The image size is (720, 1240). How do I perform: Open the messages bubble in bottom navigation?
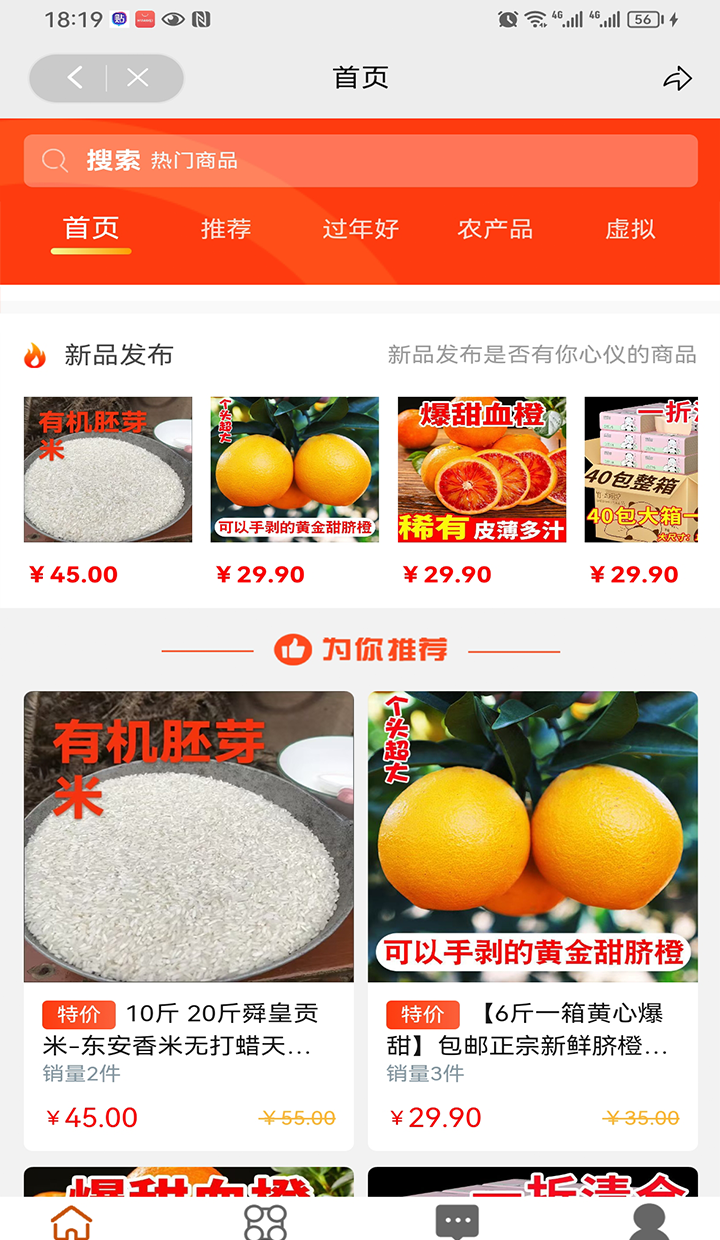pyautogui.click(x=457, y=1221)
